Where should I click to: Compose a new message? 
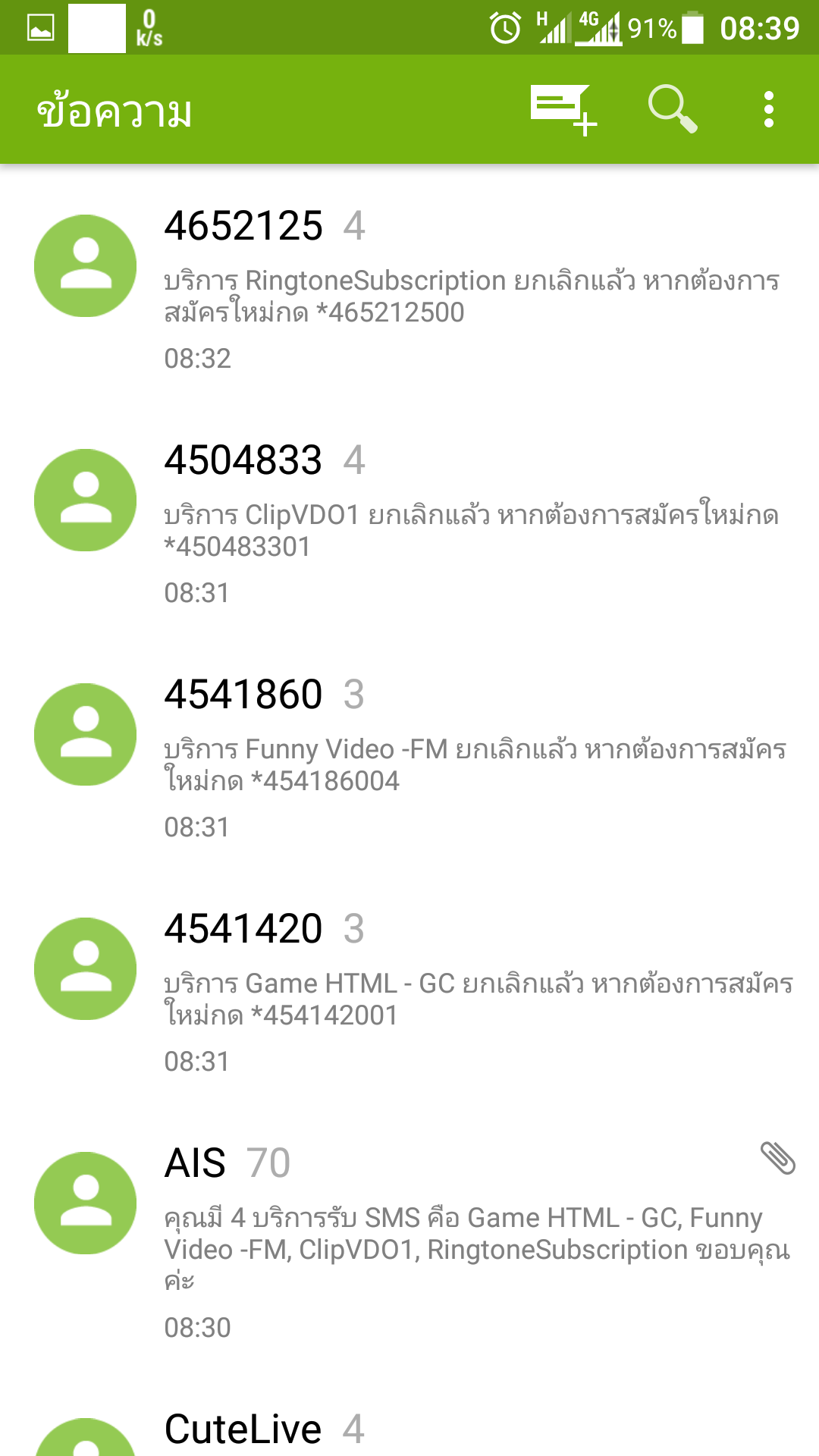[563, 110]
